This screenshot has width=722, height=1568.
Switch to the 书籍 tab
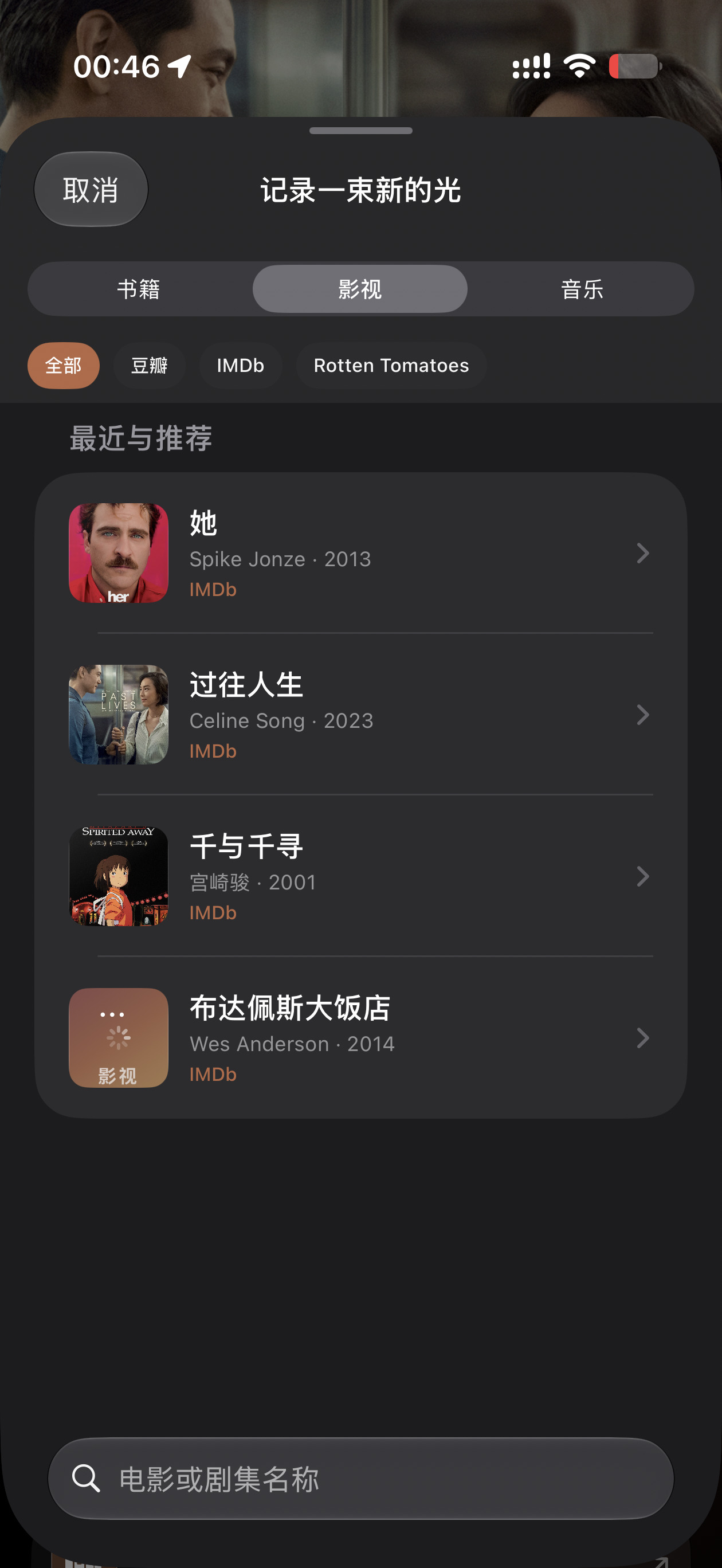click(x=139, y=289)
